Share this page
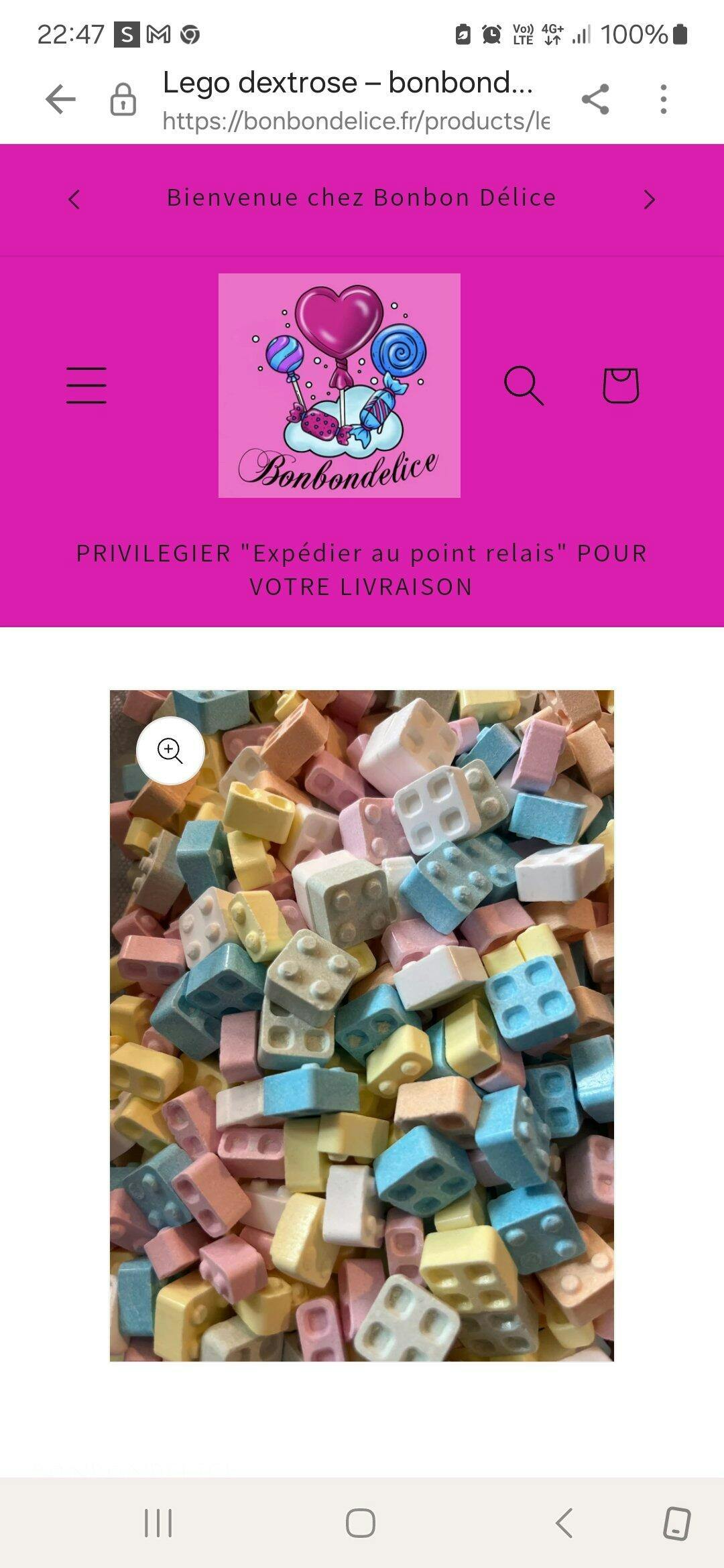The height and width of the screenshot is (1568, 724). tap(595, 100)
